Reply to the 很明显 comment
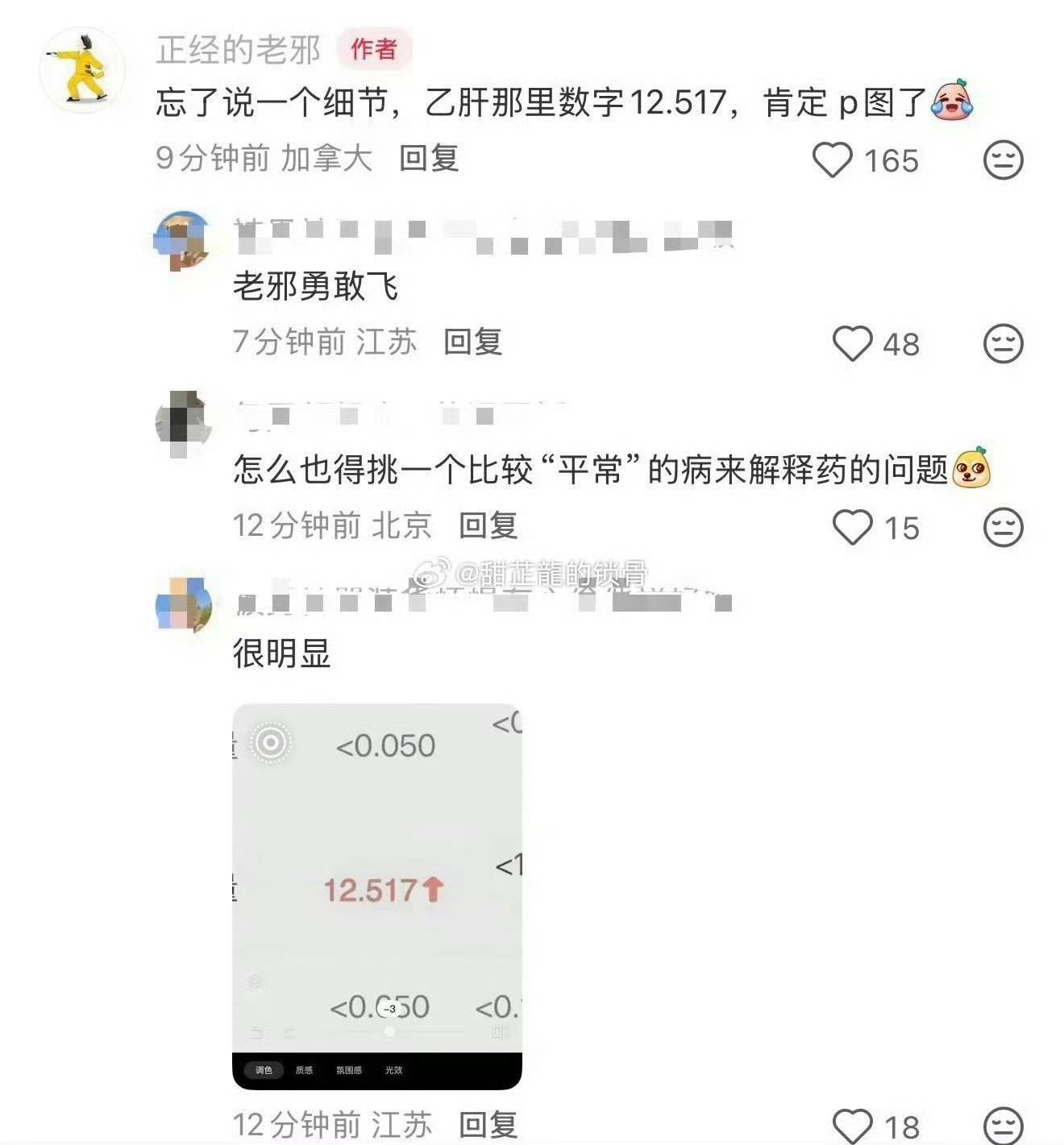This screenshot has width=1064, height=1145. [x=488, y=1123]
